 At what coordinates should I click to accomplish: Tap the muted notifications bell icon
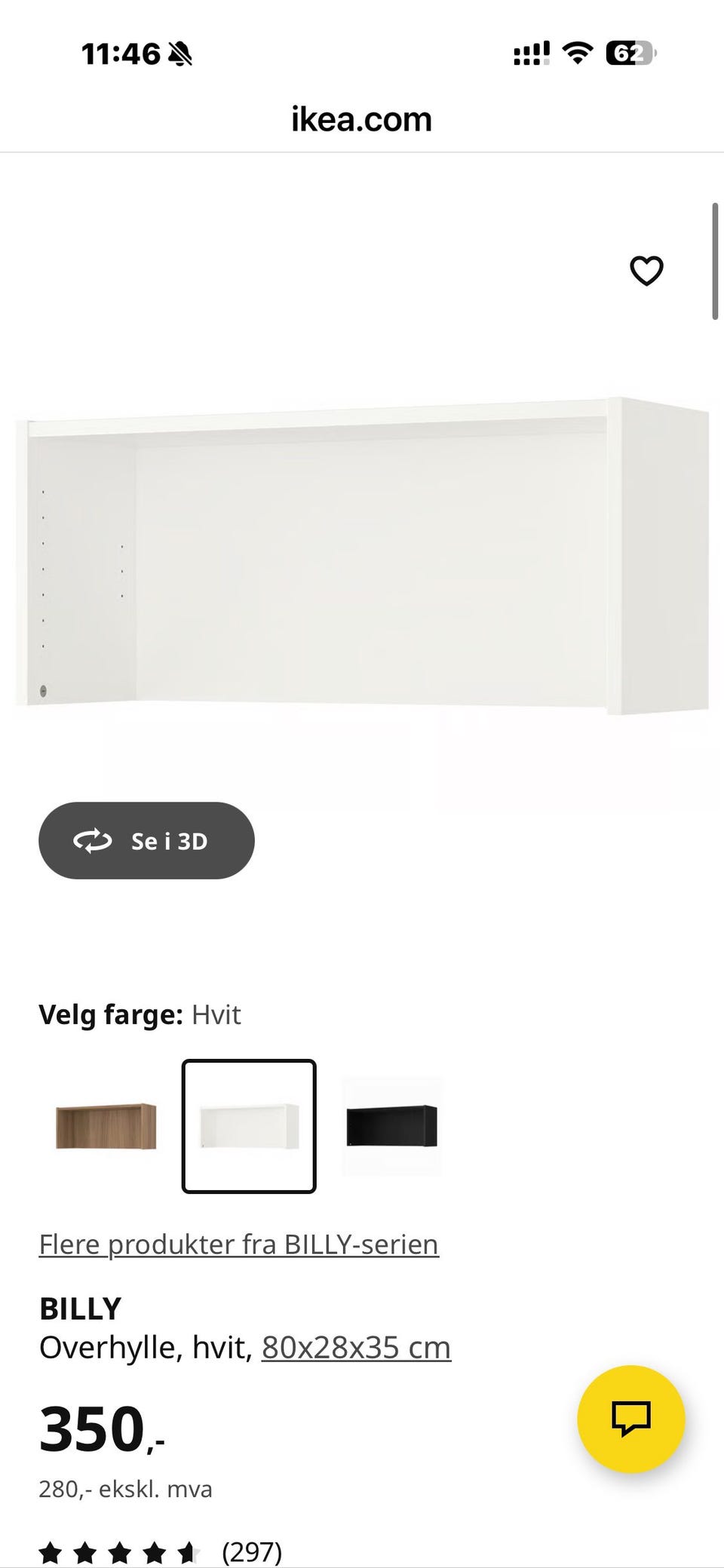[179, 54]
